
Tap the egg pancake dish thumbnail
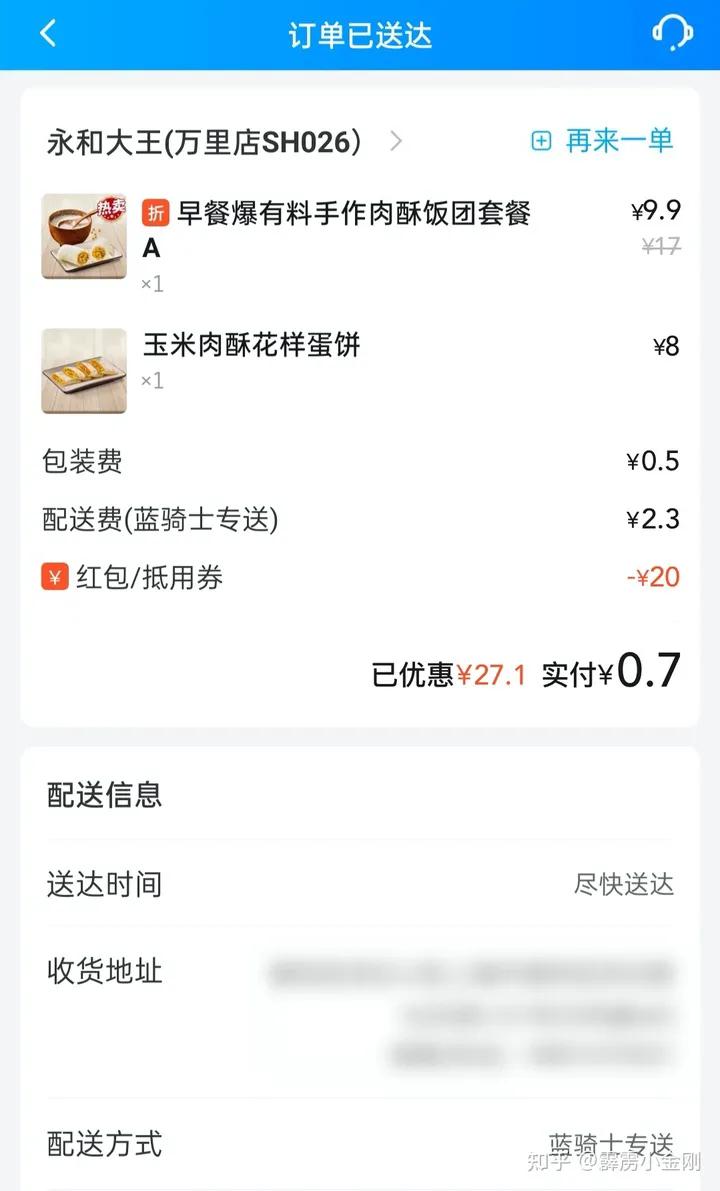click(84, 370)
